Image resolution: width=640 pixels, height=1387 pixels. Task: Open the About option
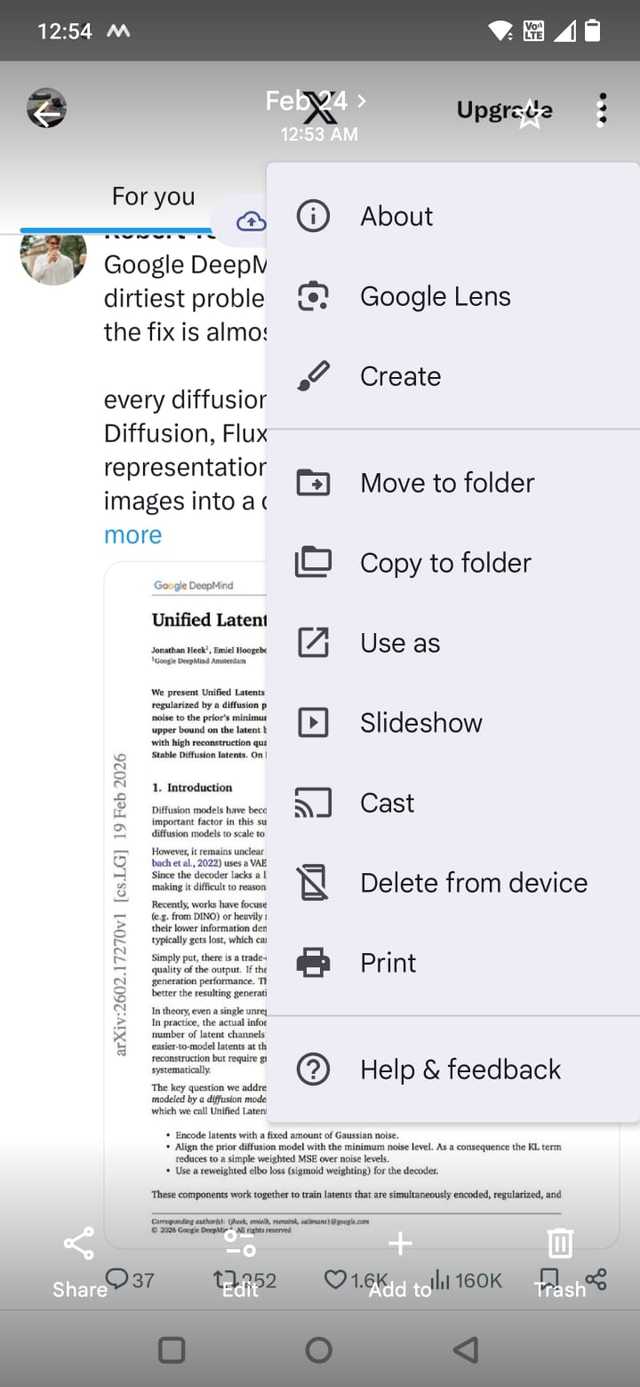[x=397, y=216]
